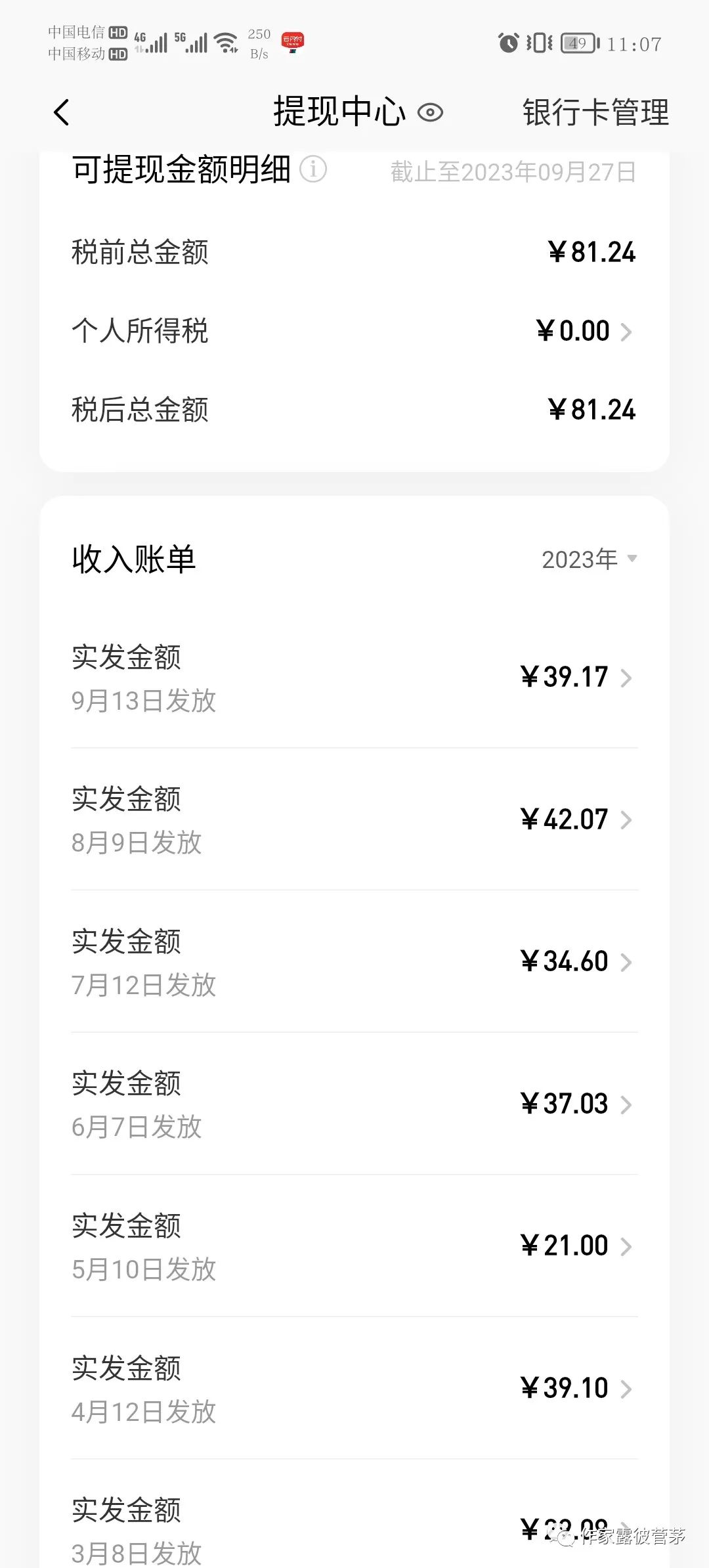Select the 6月7日发放 payout row
The height and width of the screenshot is (1568, 709).
pyautogui.click(x=354, y=1104)
